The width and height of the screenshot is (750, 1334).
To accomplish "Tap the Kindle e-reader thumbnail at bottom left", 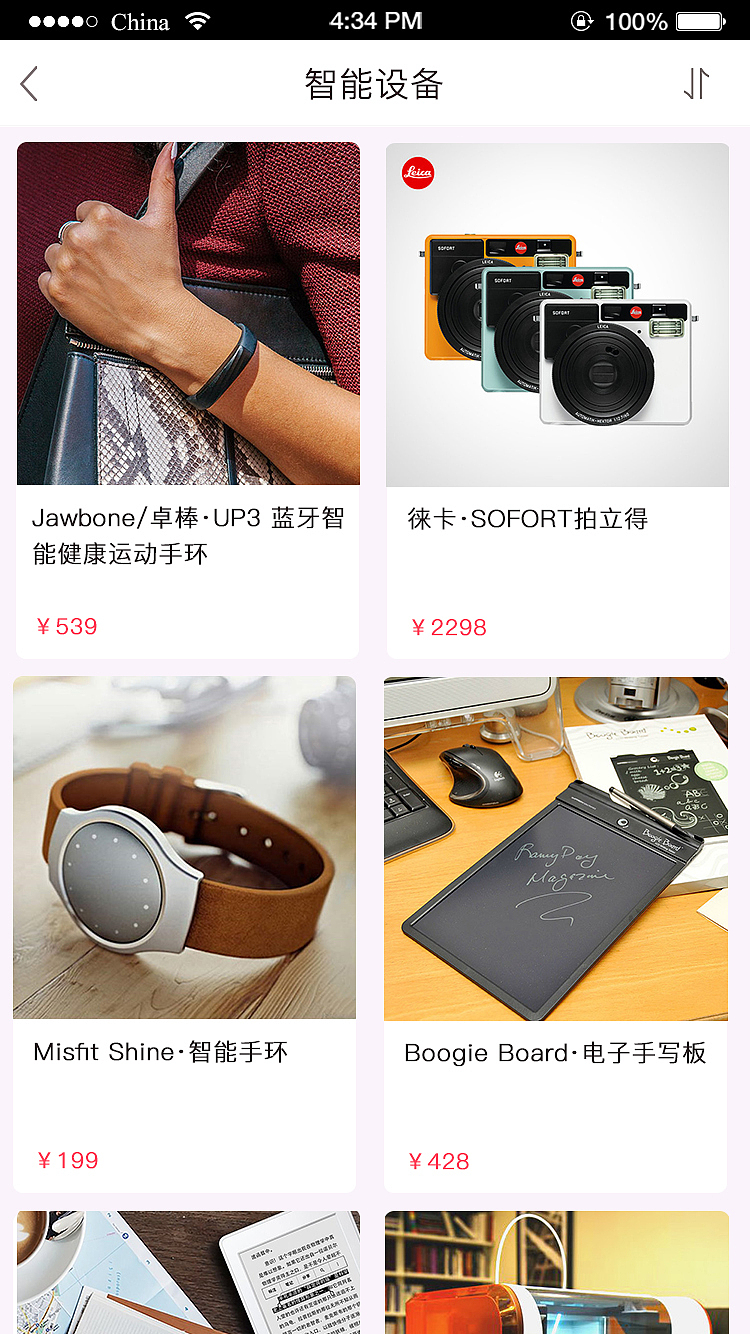I will point(187,1272).
